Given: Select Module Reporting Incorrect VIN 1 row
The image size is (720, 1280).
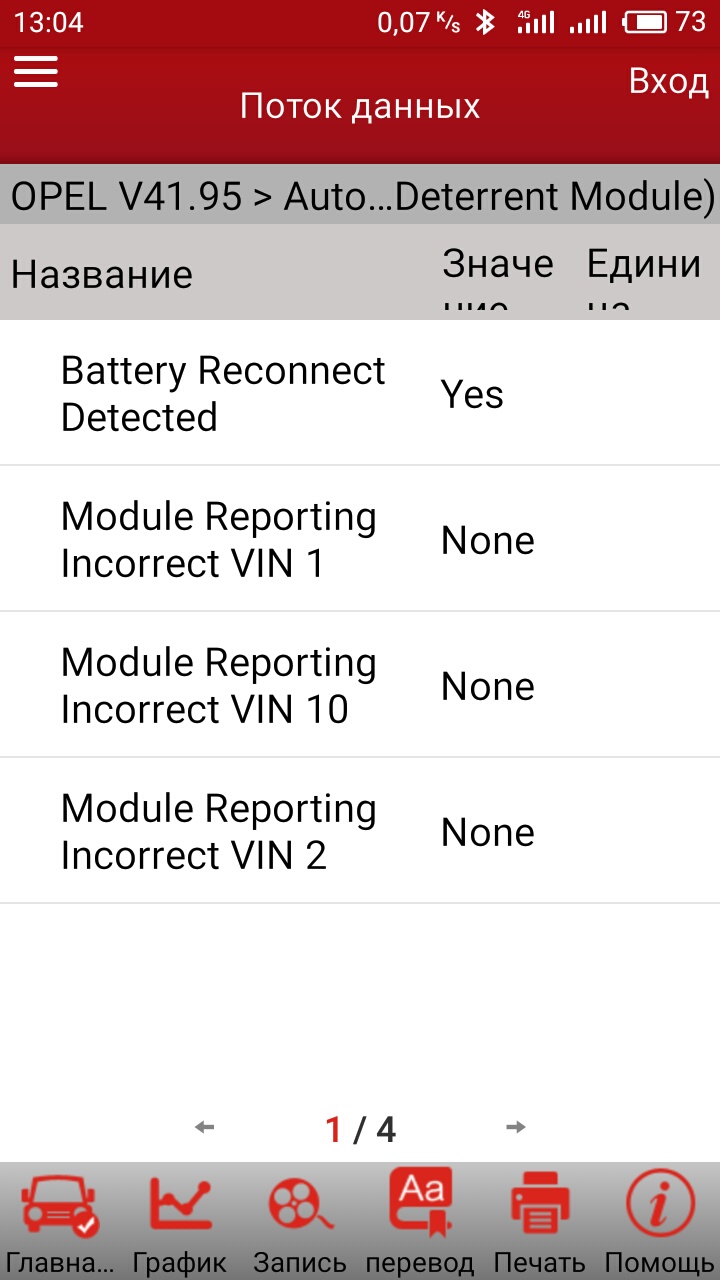Looking at the screenshot, I should 360,539.
